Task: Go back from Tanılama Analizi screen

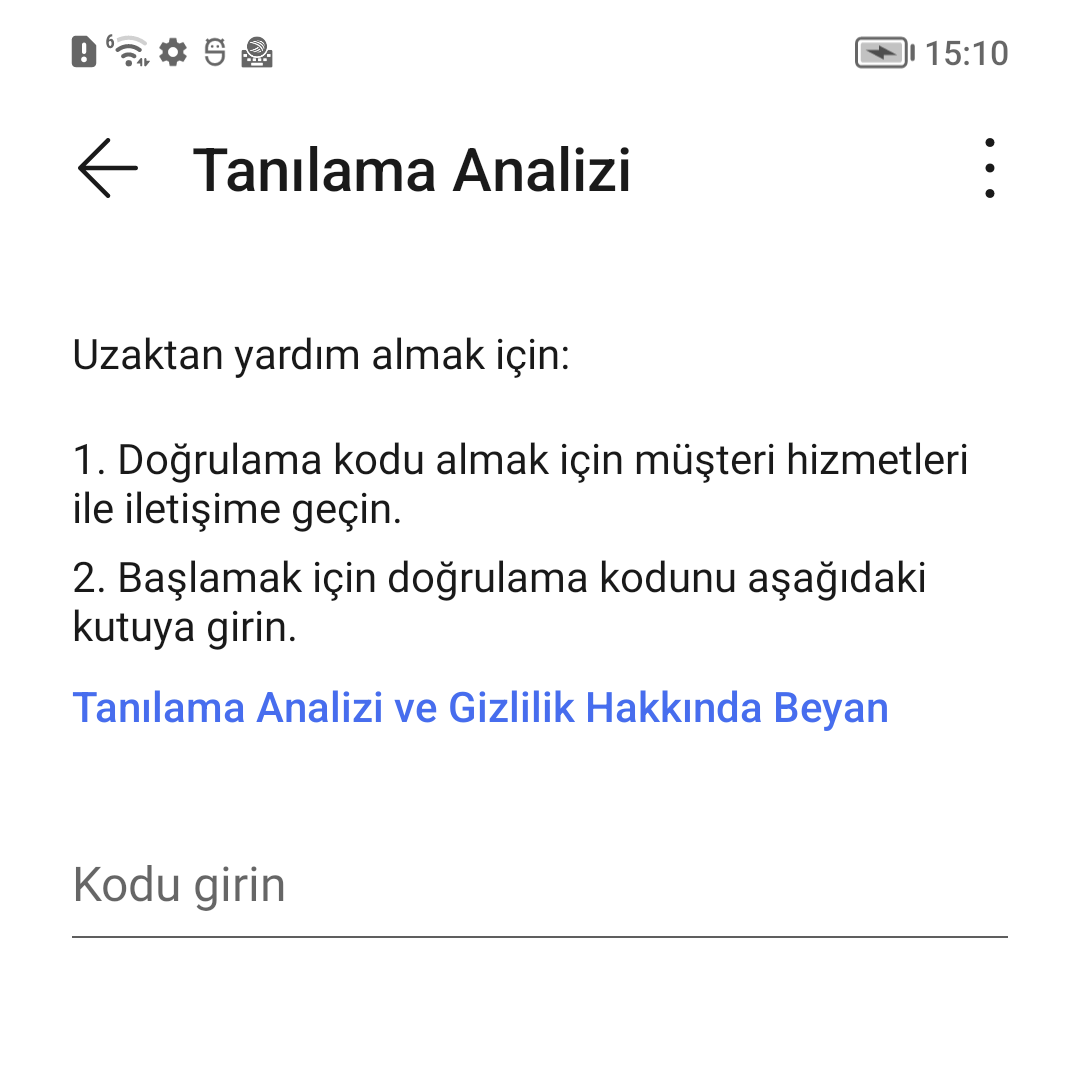Action: click(108, 168)
